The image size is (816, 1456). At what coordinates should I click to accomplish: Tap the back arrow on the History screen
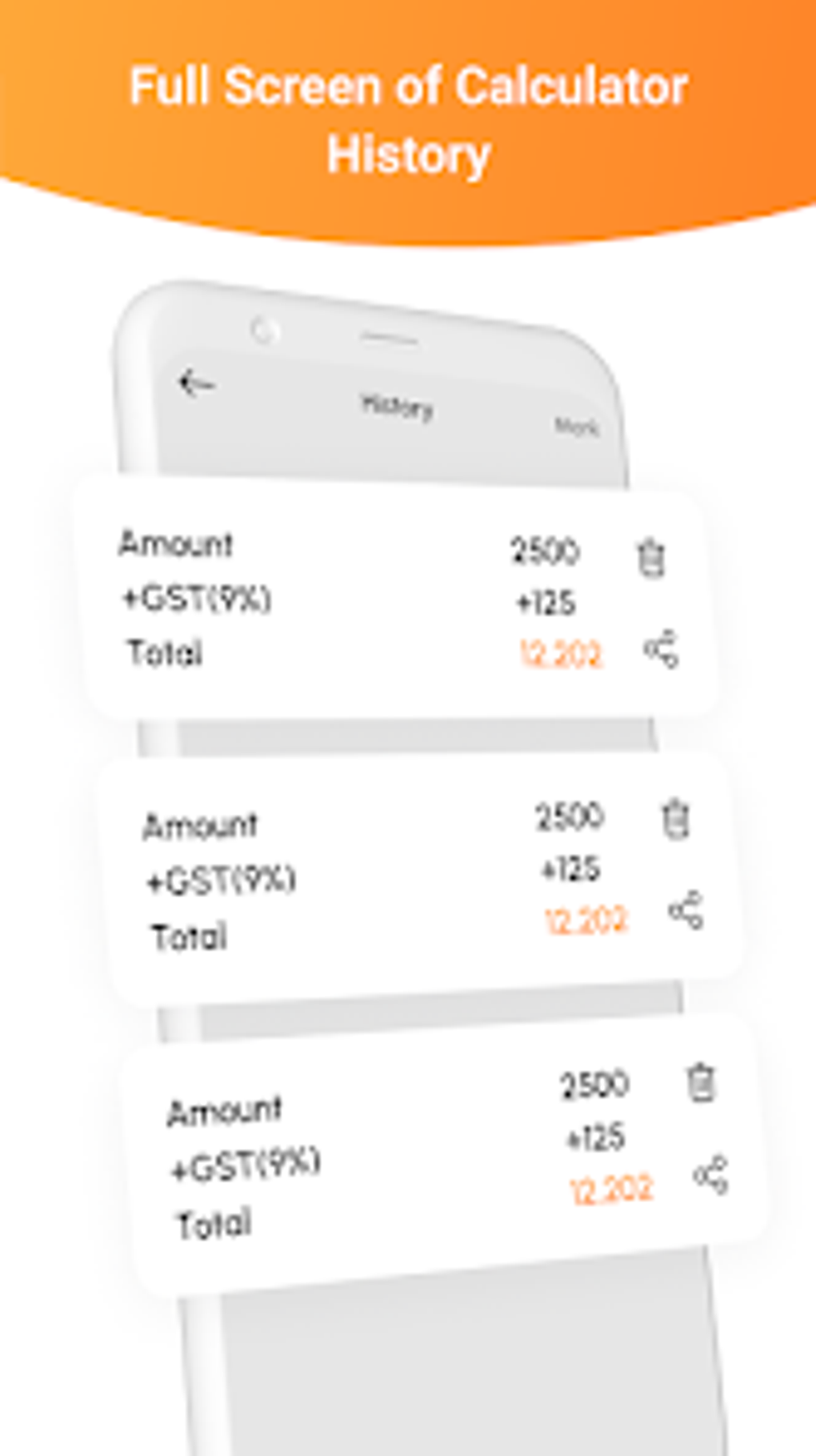click(x=193, y=382)
